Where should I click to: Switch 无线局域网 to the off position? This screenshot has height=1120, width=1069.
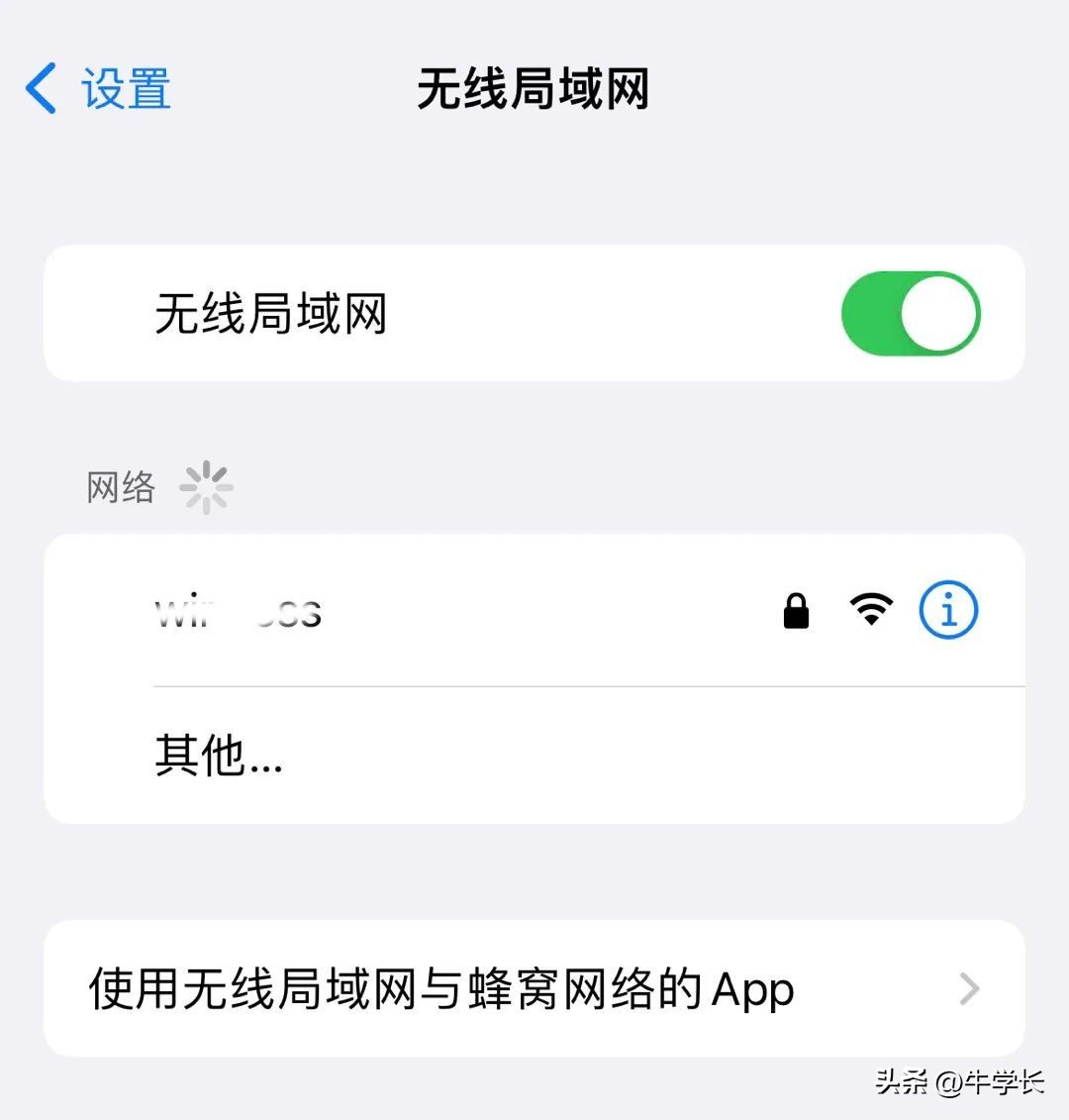click(909, 313)
